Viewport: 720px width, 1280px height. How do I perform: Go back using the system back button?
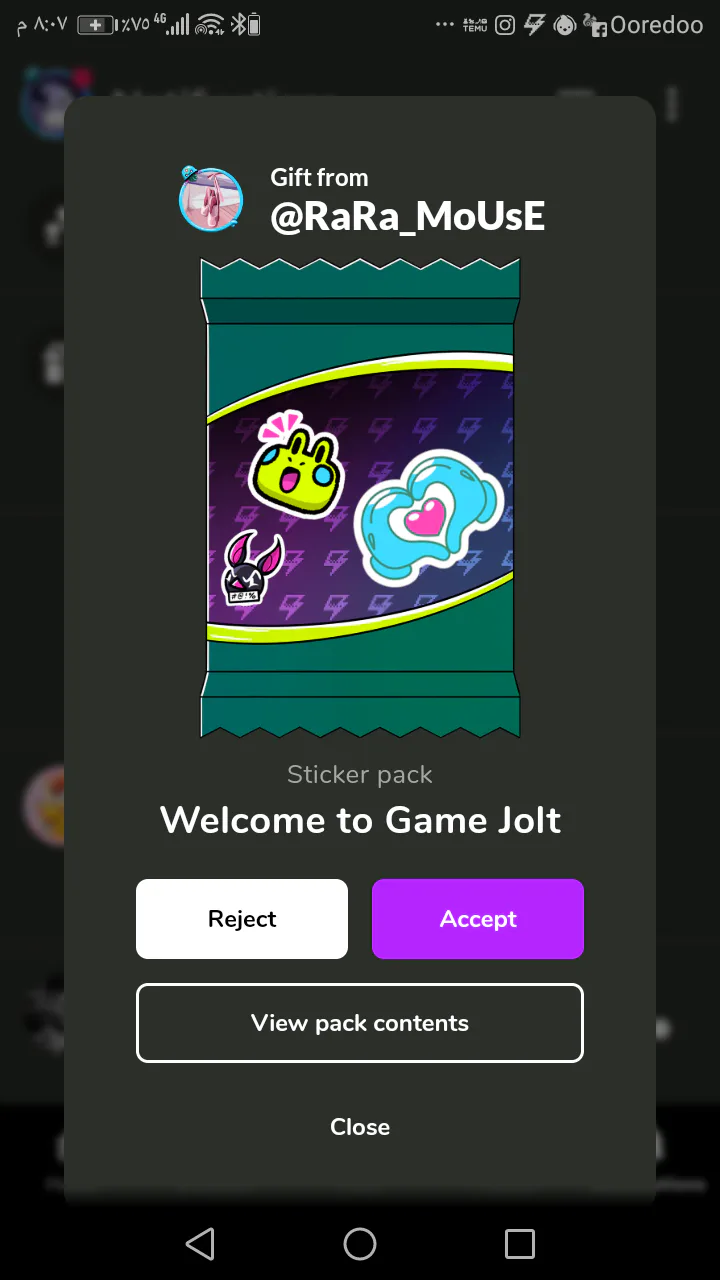(x=200, y=1244)
